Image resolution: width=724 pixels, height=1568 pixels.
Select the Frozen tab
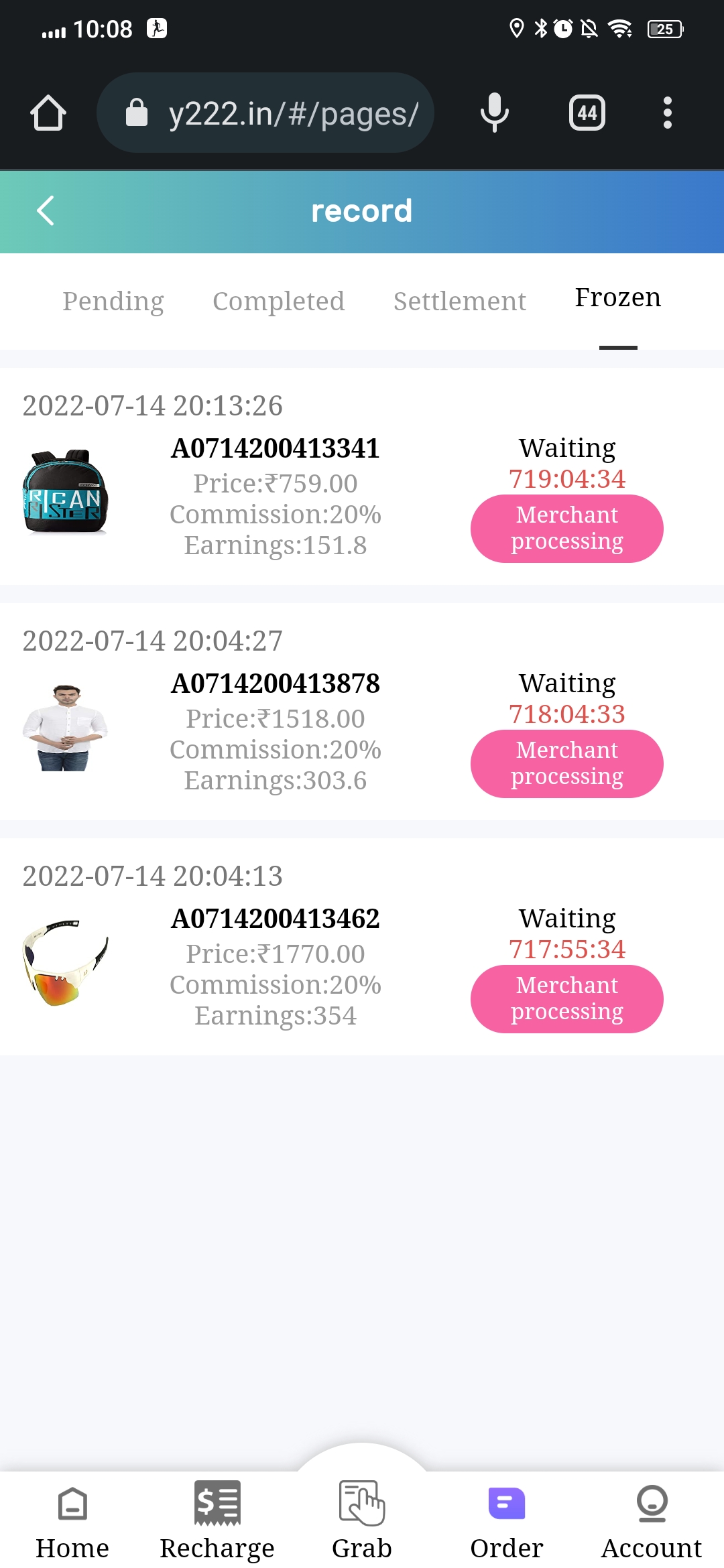pos(617,298)
